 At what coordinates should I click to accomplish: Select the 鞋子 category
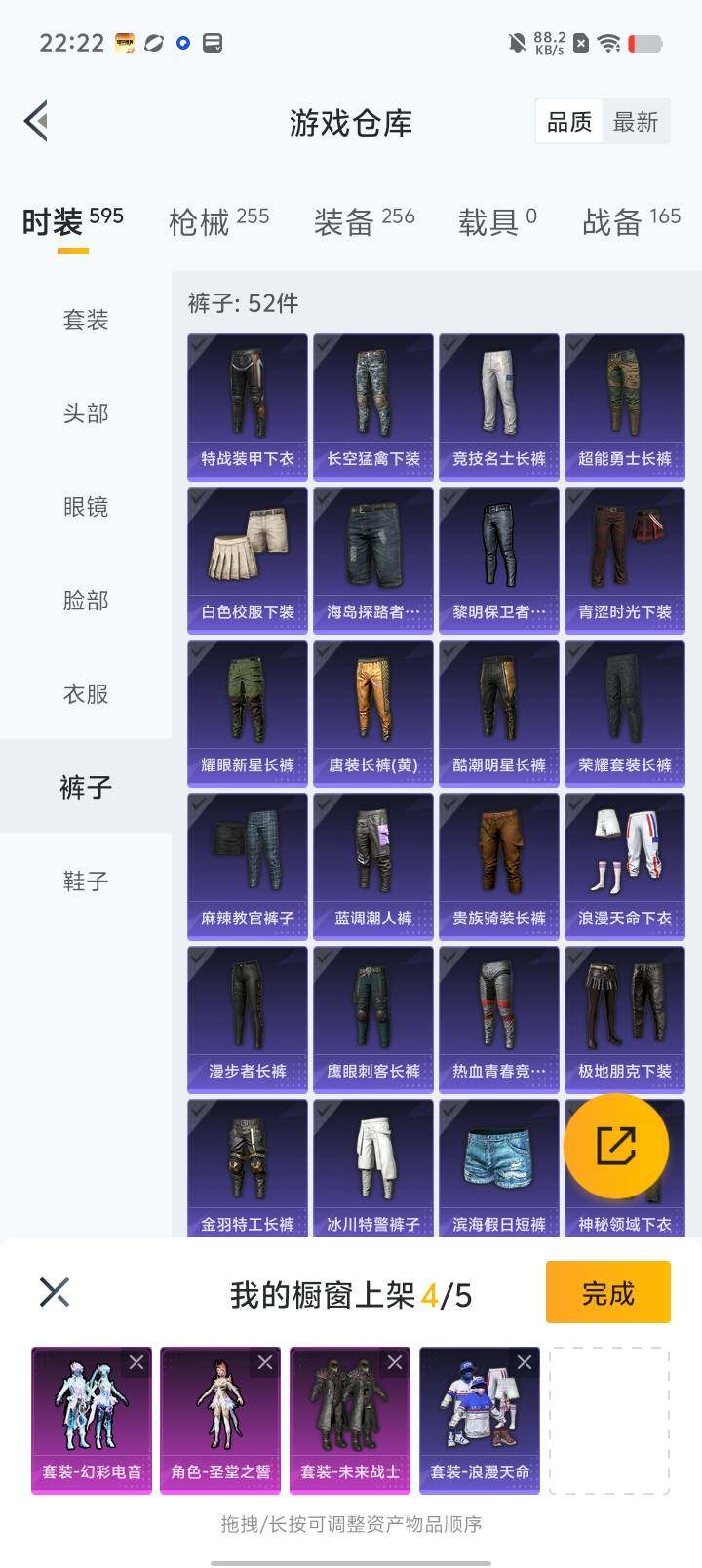(86, 882)
